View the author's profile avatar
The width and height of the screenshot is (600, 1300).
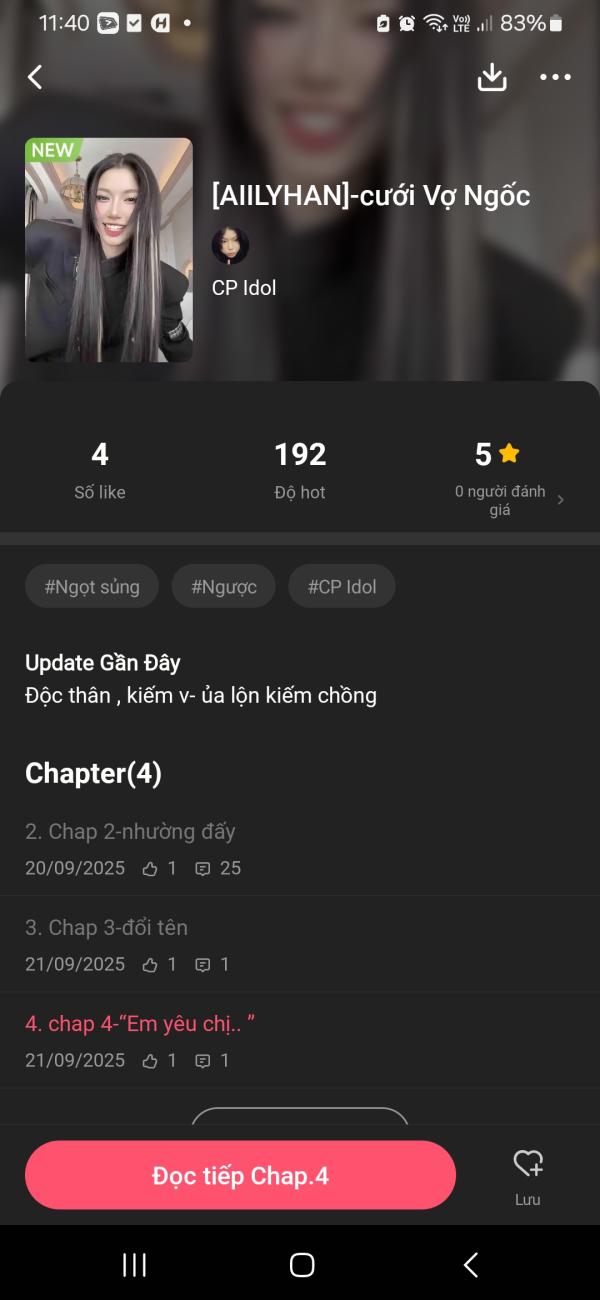(230, 245)
